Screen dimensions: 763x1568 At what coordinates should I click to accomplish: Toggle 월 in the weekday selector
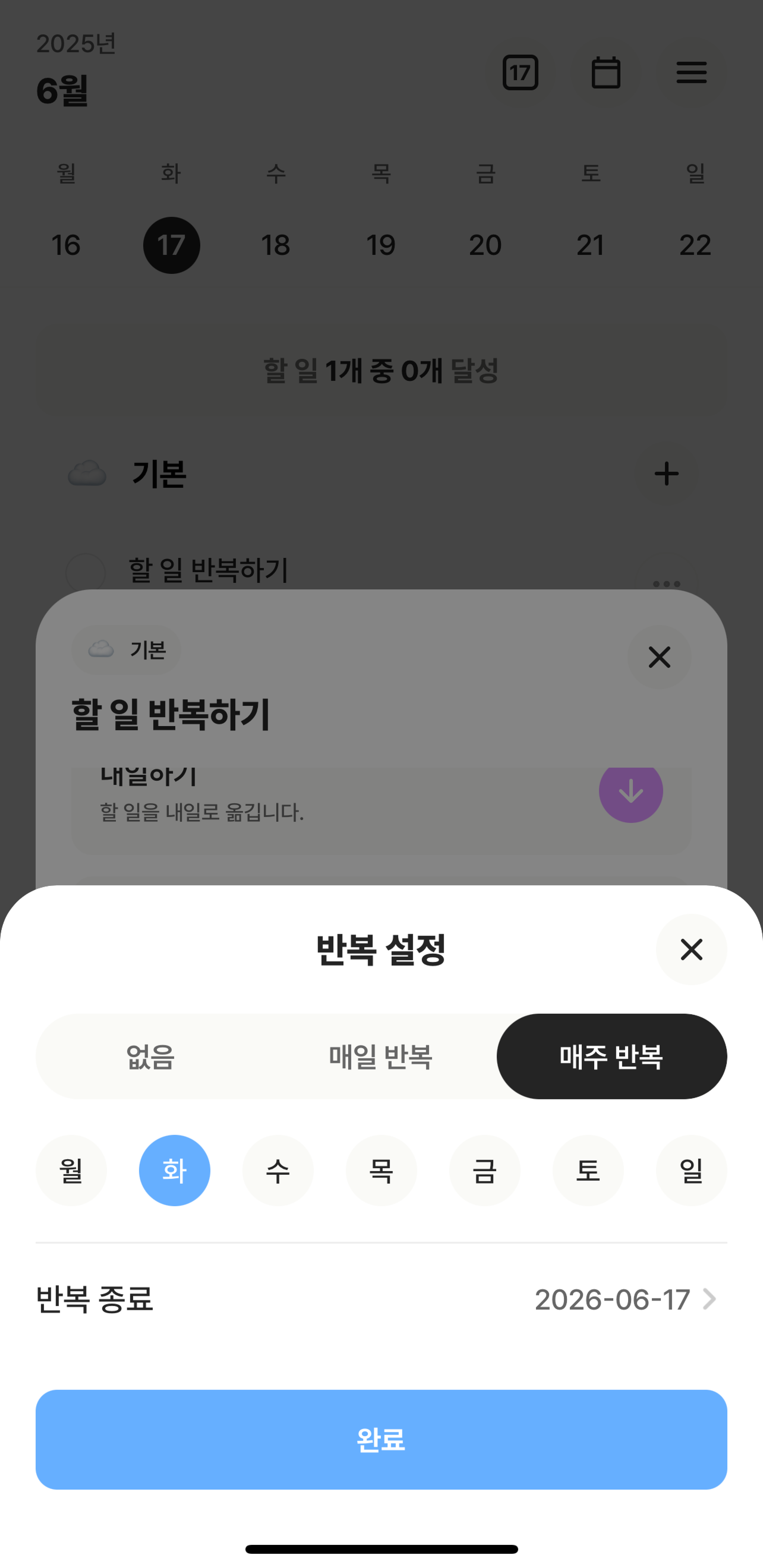point(71,1170)
